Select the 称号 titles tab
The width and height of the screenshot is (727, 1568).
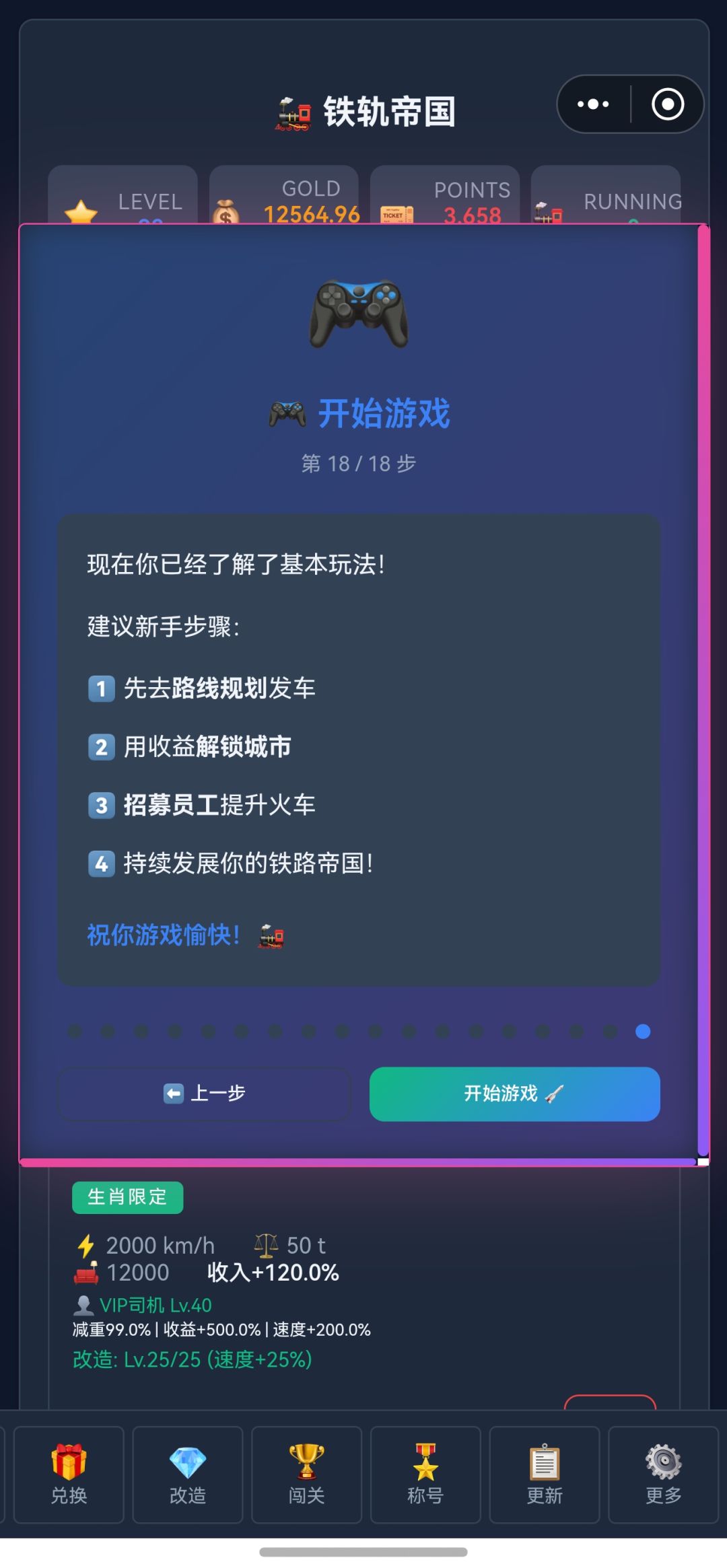[x=425, y=1474]
